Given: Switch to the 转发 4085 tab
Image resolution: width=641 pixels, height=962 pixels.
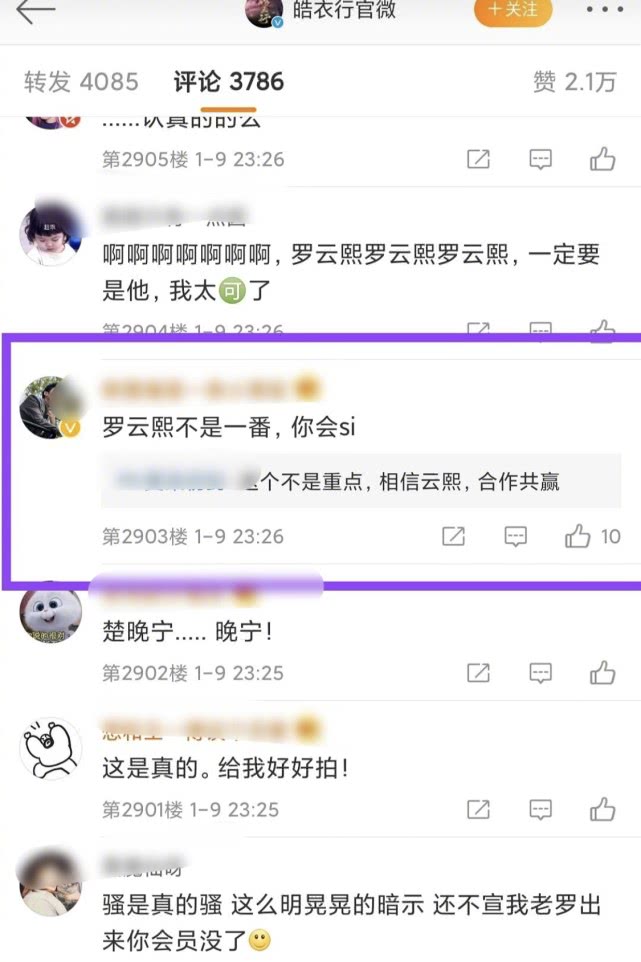Looking at the screenshot, I should [81, 82].
